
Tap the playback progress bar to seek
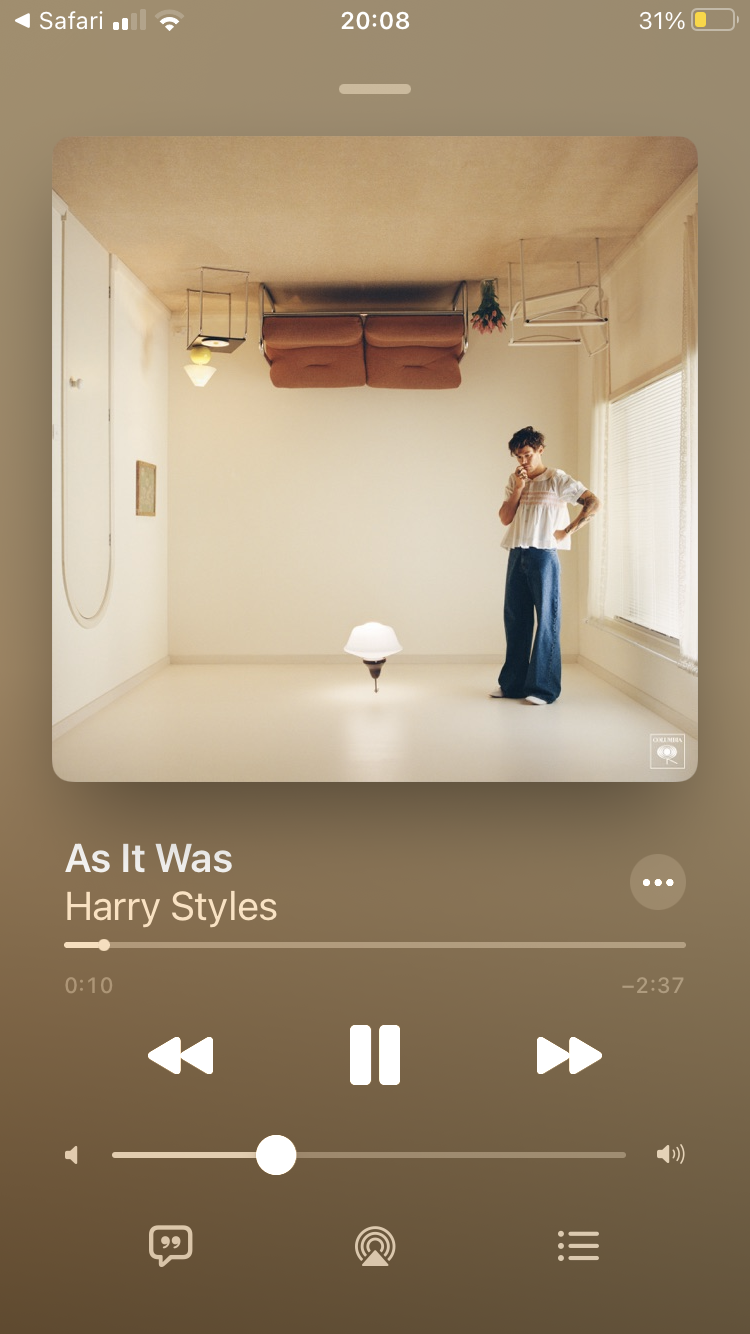(x=375, y=944)
